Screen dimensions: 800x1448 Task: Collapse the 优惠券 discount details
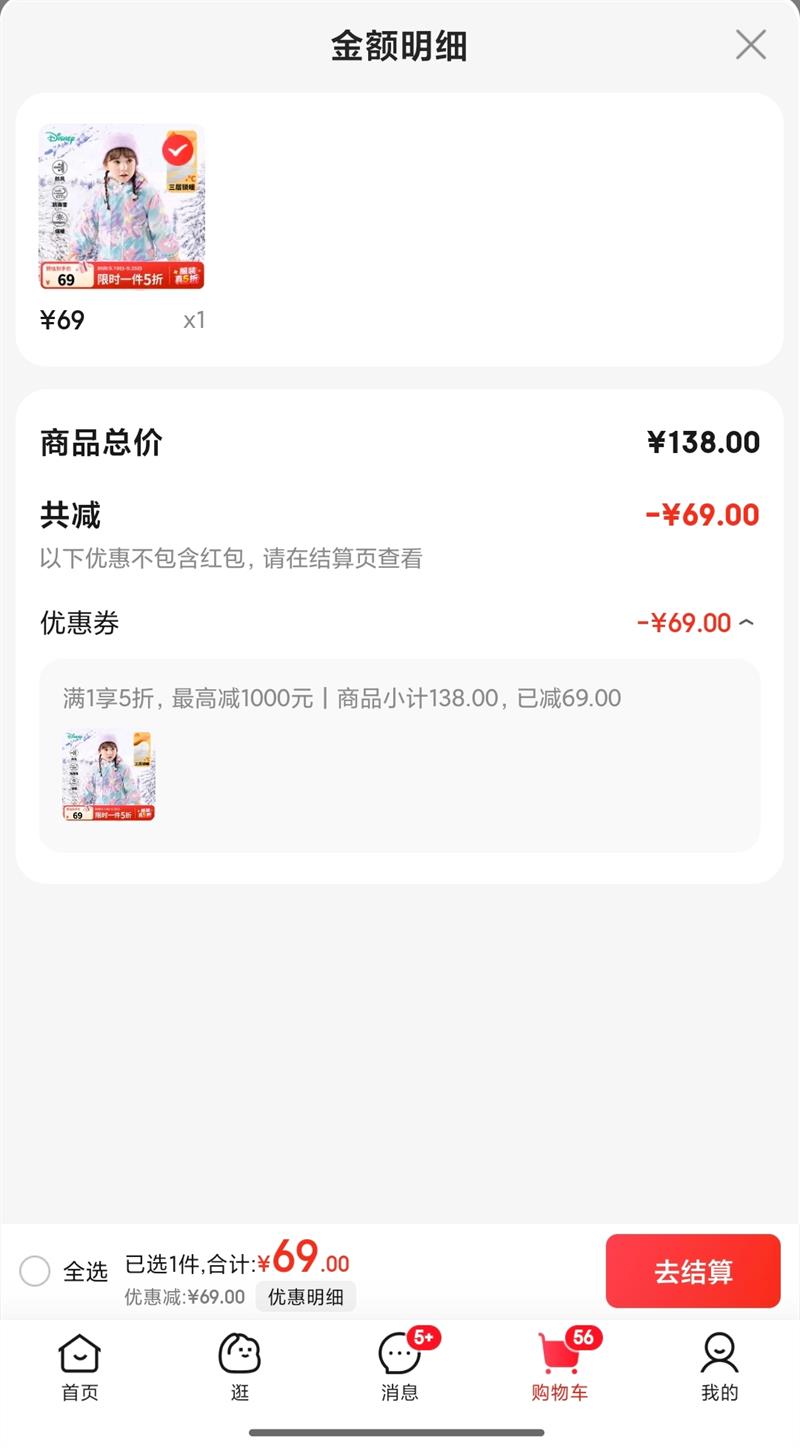pyautogui.click(x=746, y=623)
